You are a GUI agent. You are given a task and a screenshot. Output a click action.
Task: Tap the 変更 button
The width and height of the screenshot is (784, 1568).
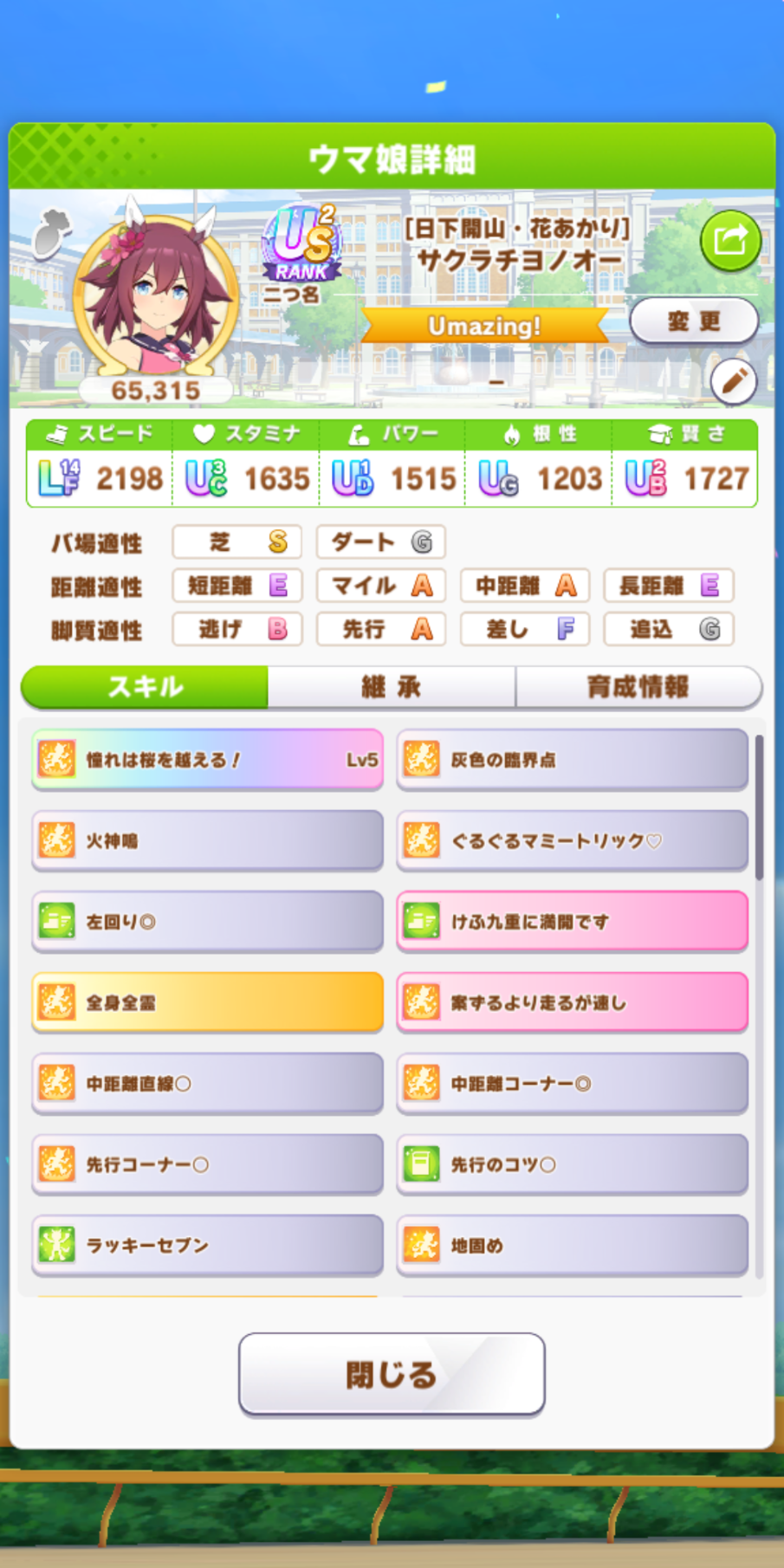click(x=693, y=321)
